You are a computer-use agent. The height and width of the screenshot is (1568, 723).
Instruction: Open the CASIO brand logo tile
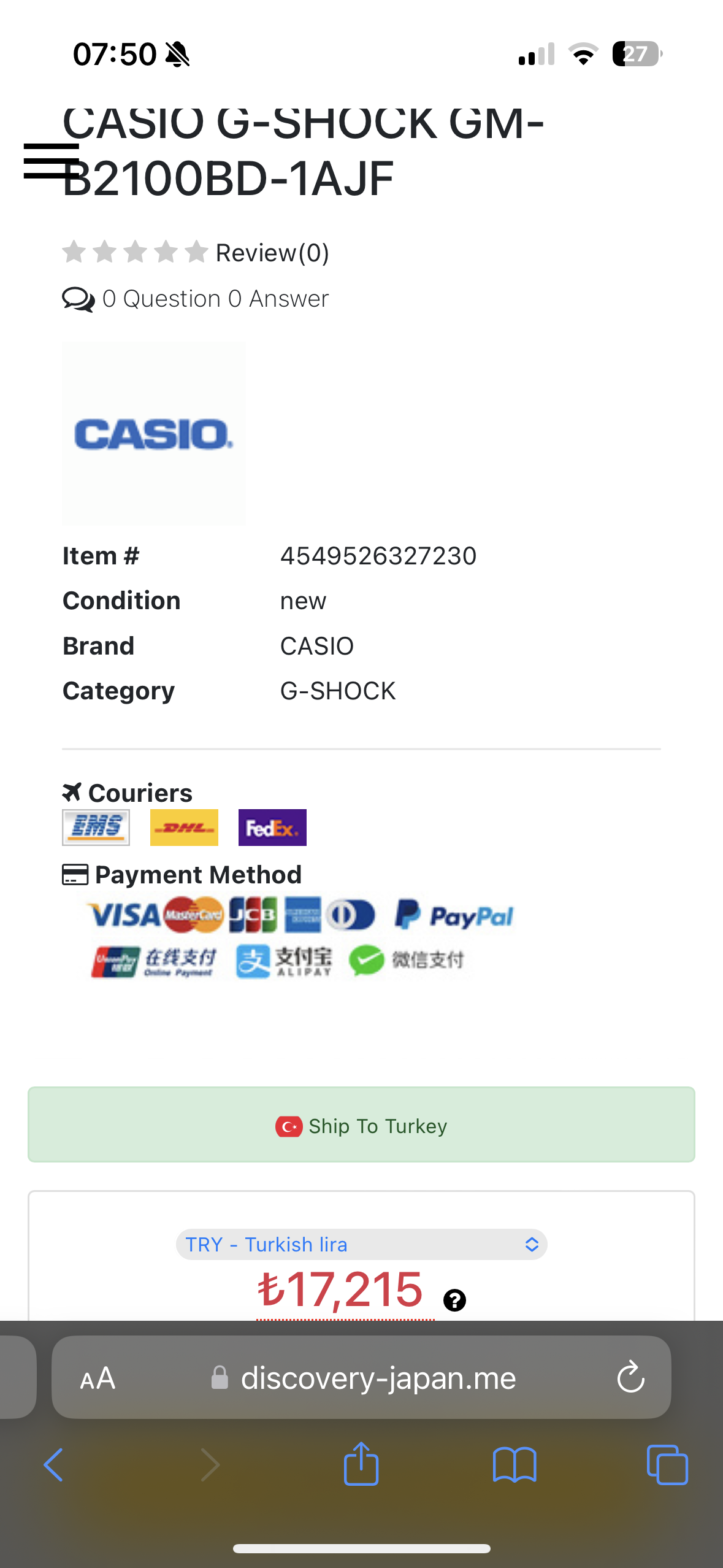pos(153,434)
